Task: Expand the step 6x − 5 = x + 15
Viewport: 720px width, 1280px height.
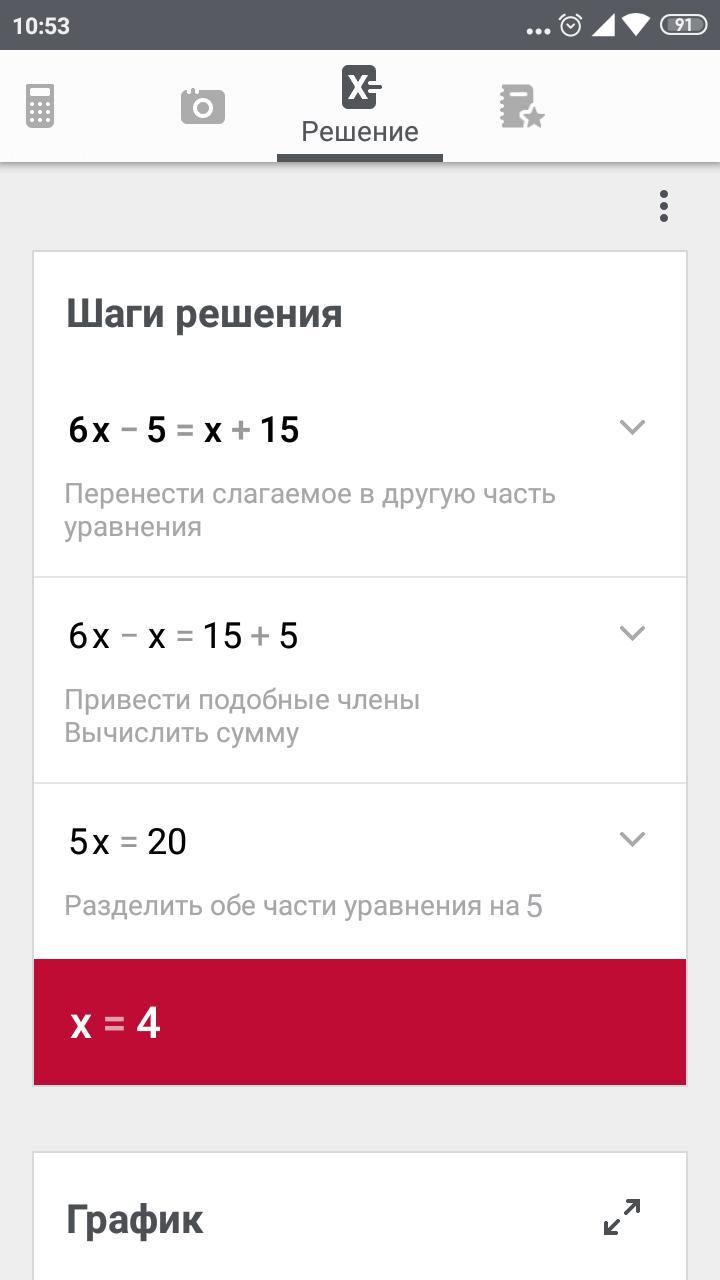Action: click(632, 428)
